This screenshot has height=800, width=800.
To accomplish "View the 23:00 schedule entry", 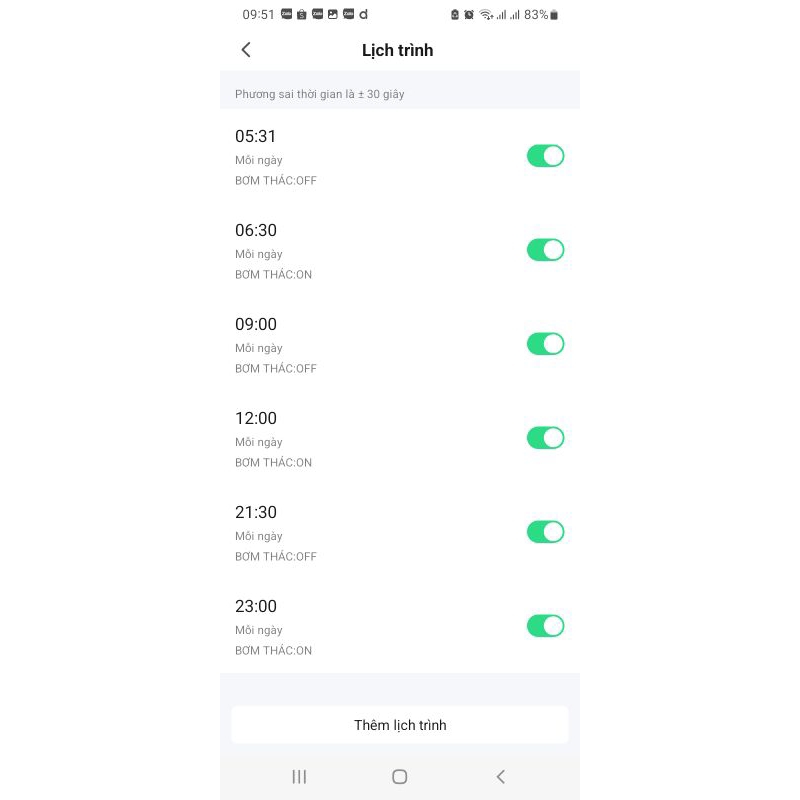I will tap(350, 627).
